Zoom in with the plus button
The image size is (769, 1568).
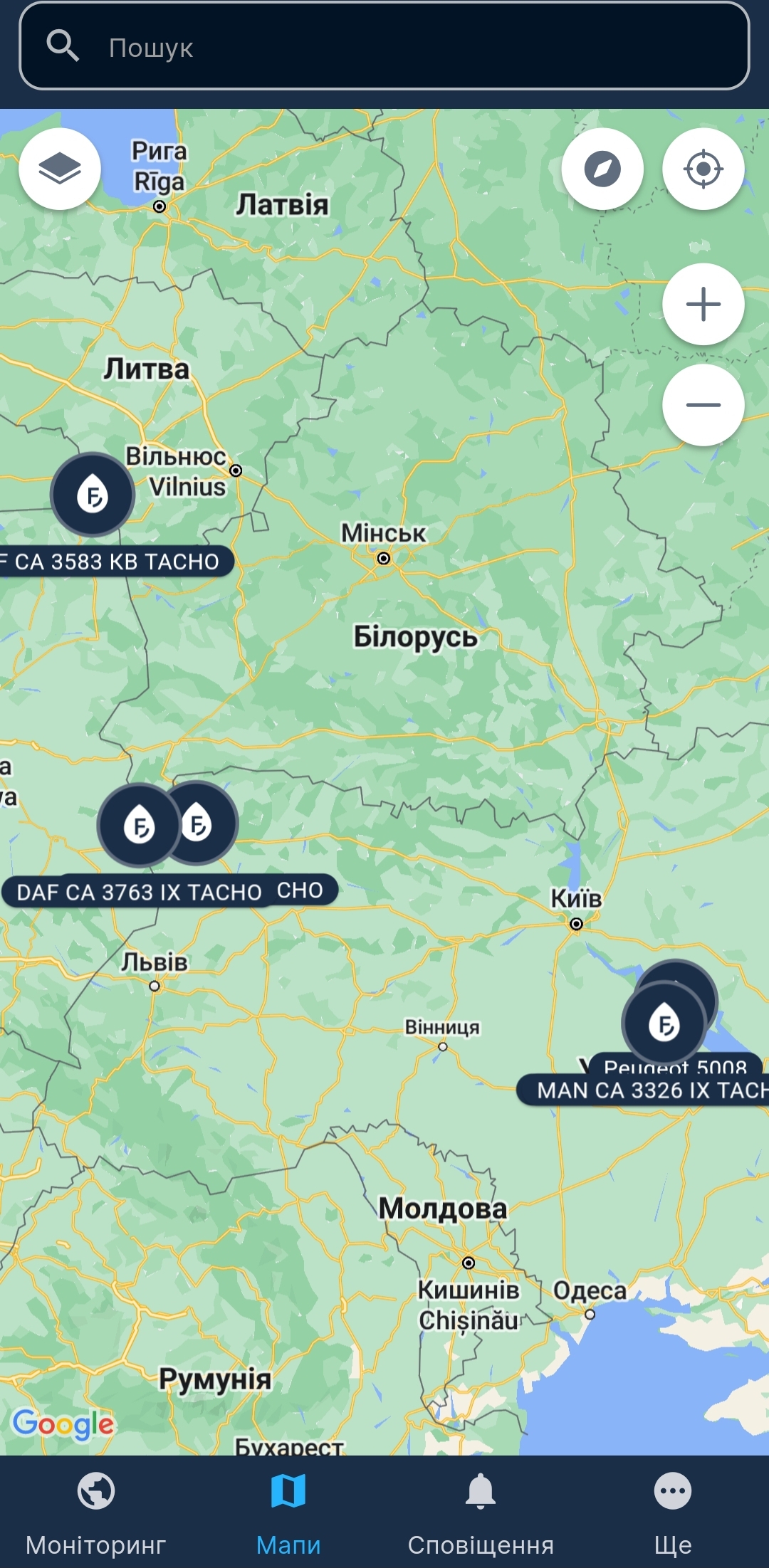point(703,305)
